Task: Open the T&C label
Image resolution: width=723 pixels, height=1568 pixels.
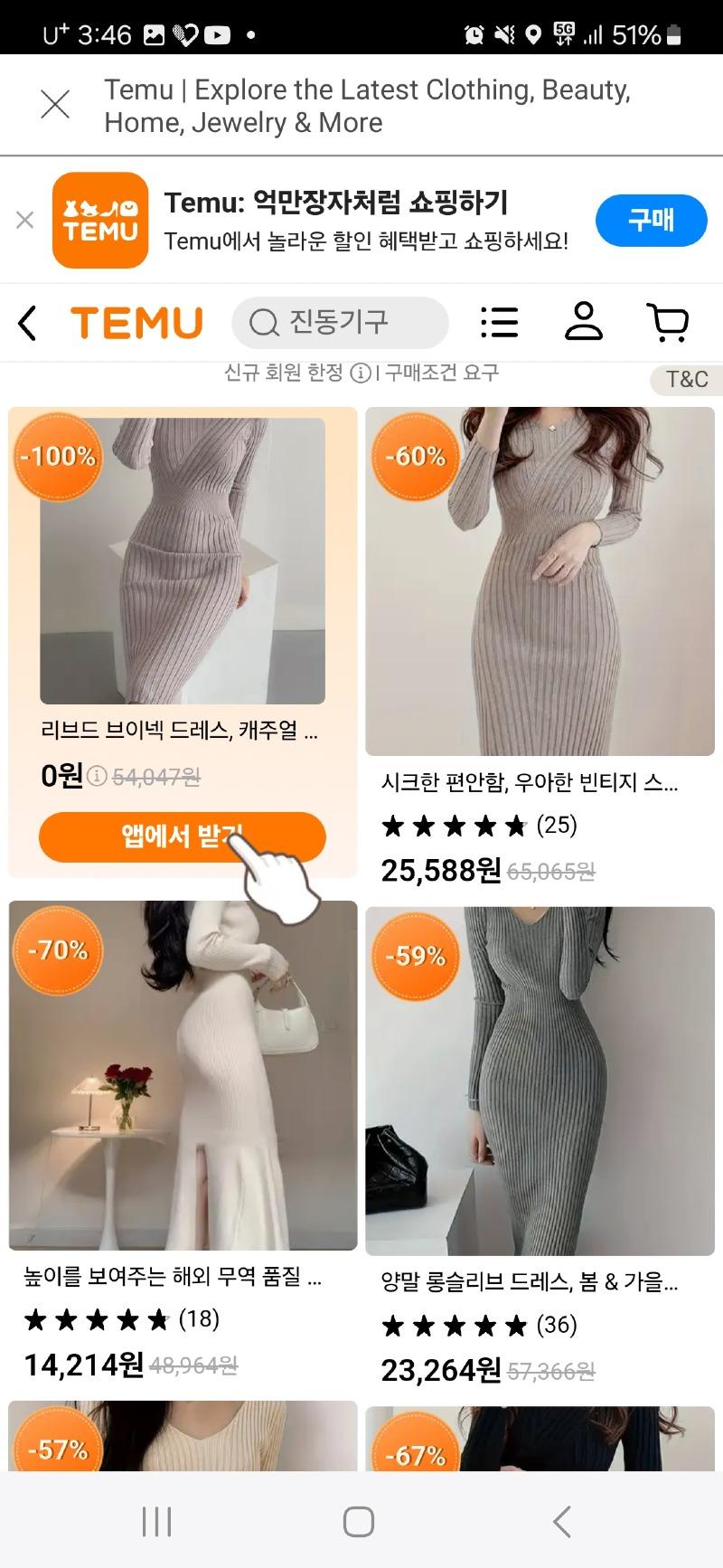Action: pyautogui.click(x=687, y=379)
